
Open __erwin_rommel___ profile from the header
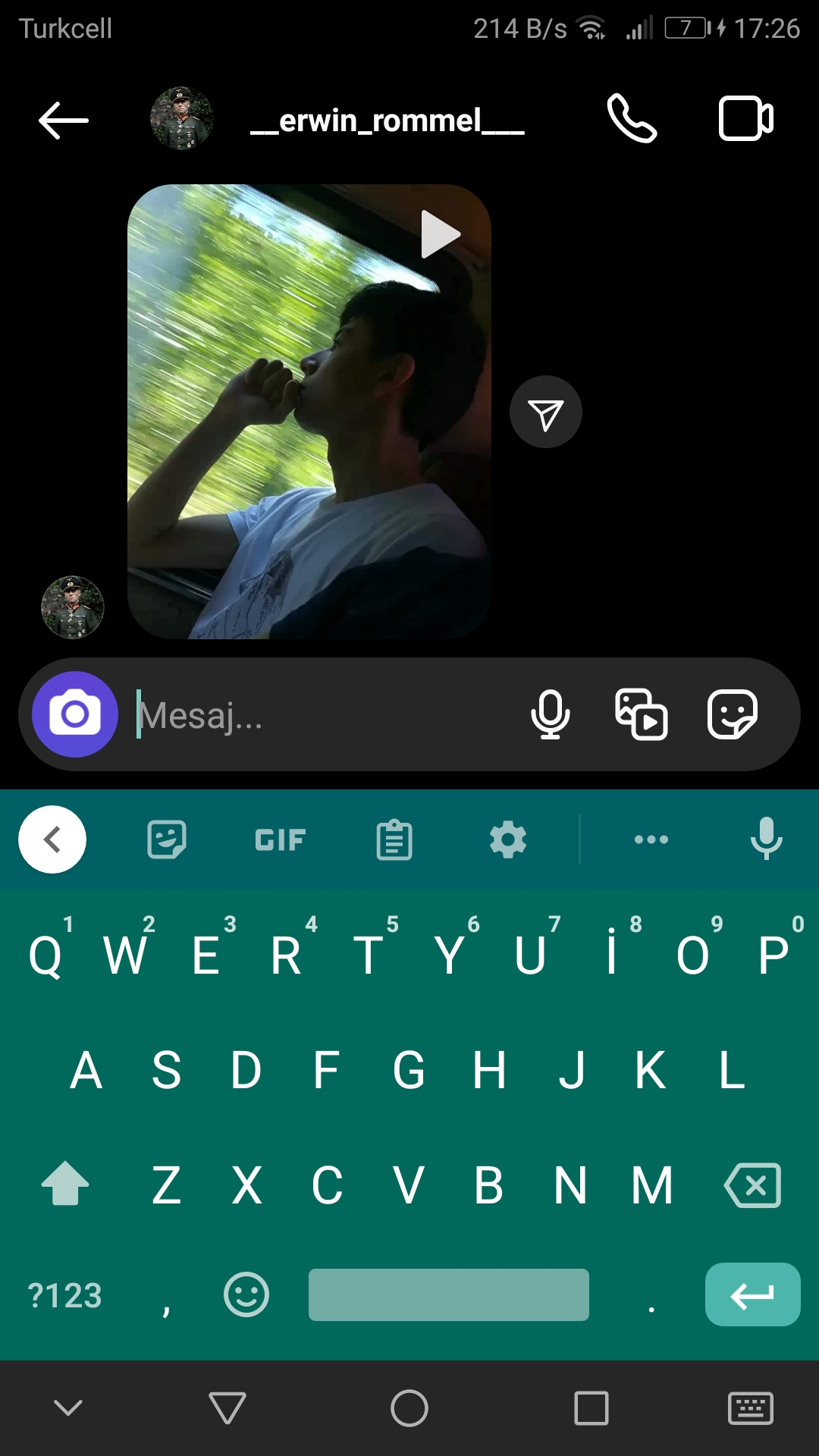(x=387, y=120)
